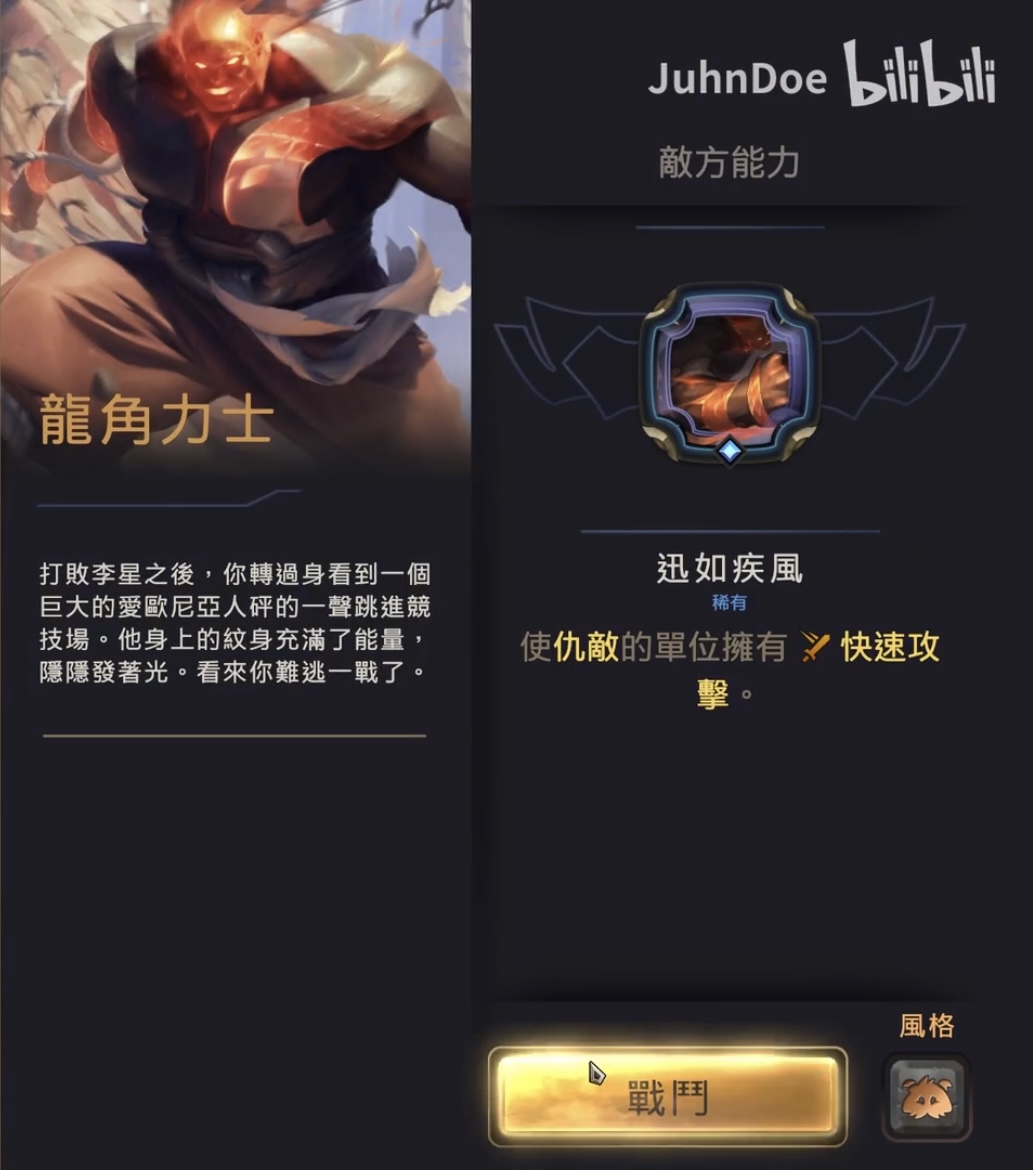Open the 風格 style selector icon
The width and height of the screenshot is (1033, 1170).
(x=926, y=1097)
